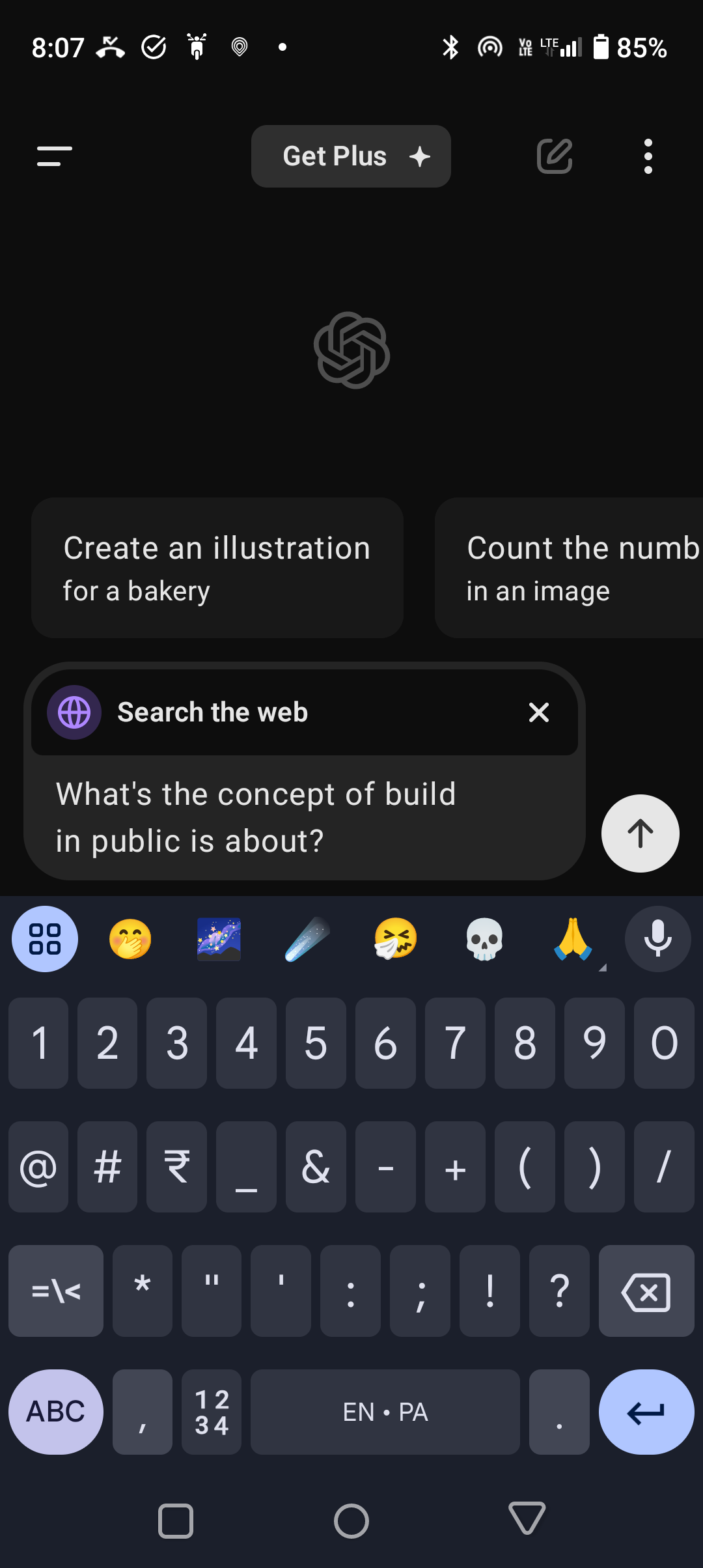Insert the praying hands emoji

tap(573, 939)
